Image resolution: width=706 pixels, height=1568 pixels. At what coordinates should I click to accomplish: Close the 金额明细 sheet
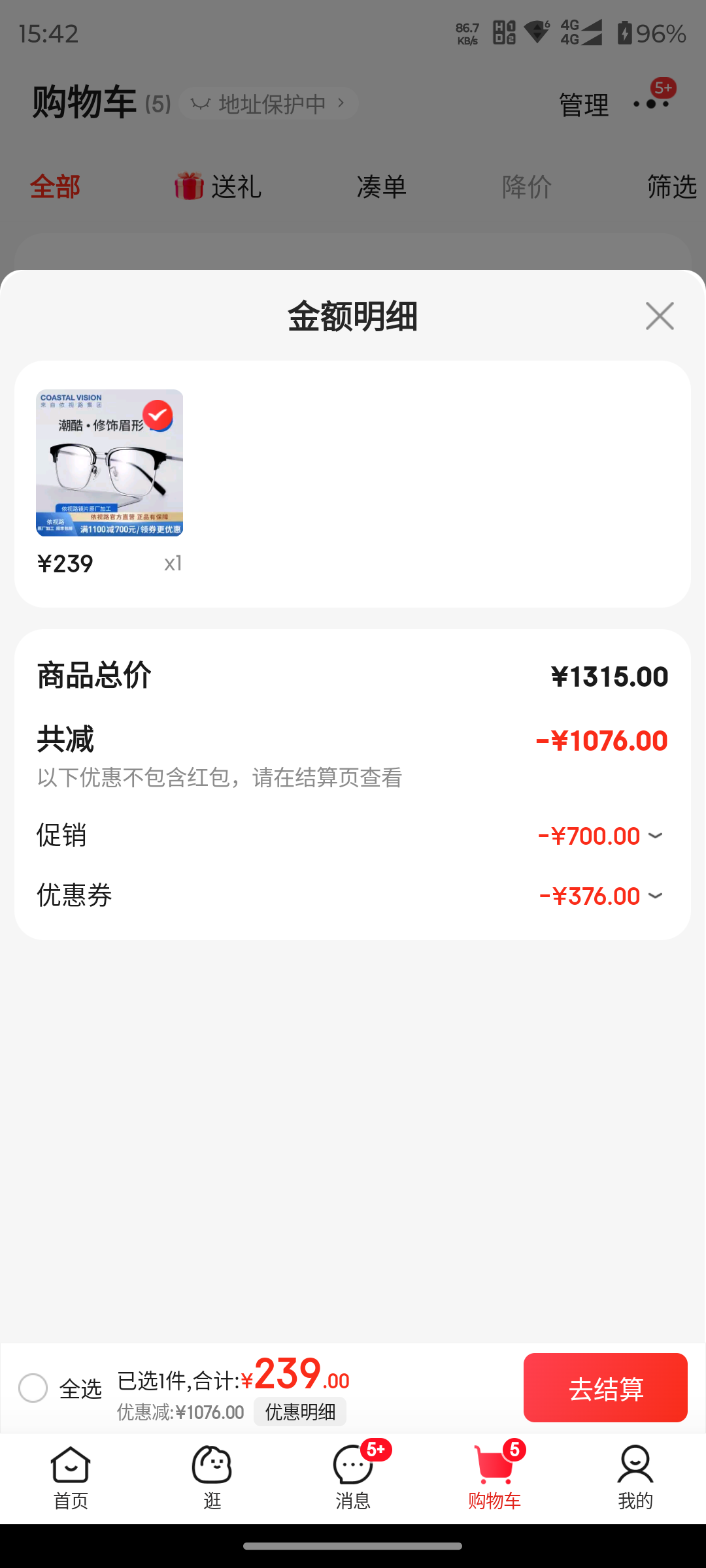click(660, 316)
